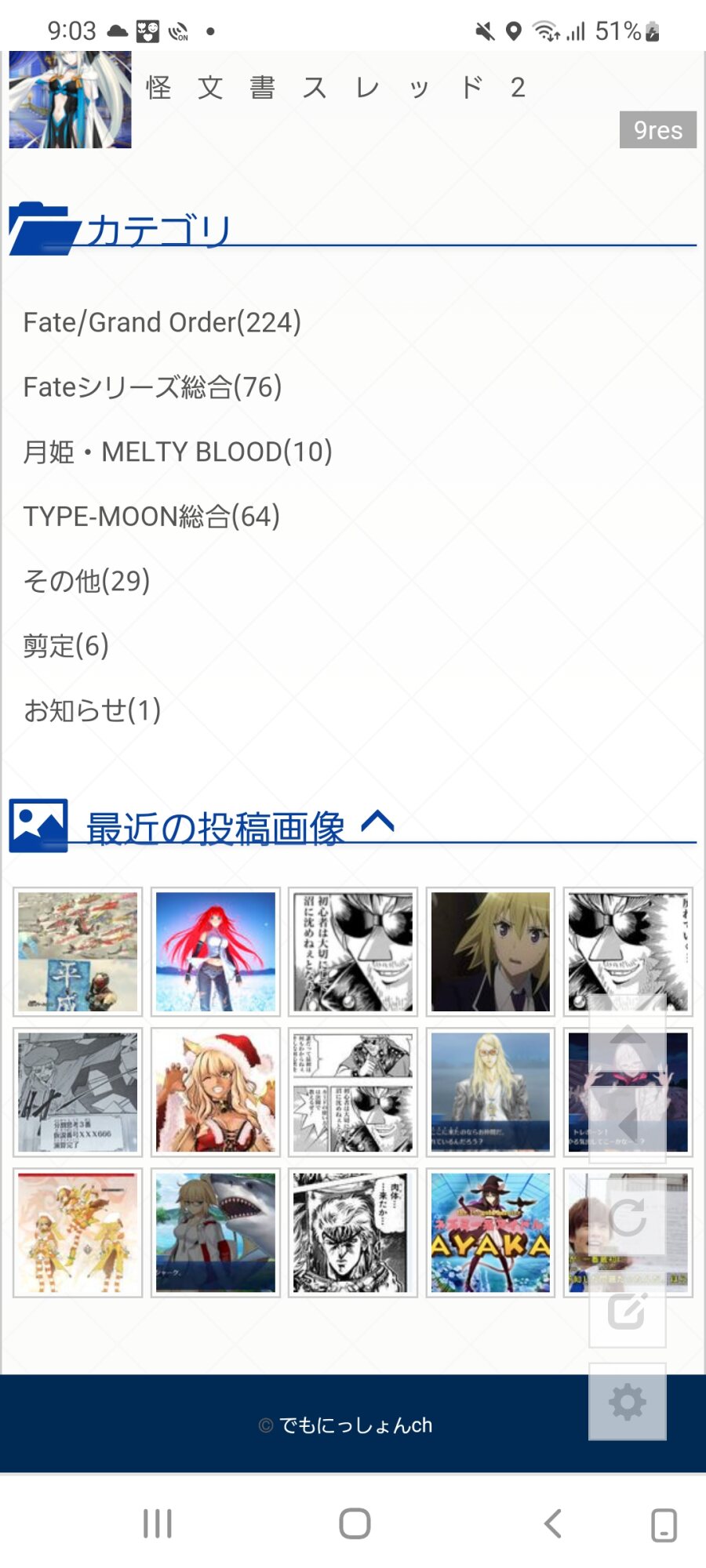
Task: Open the Santa hat girl image
Action: pyautogui.click(x=216, y=1091)
